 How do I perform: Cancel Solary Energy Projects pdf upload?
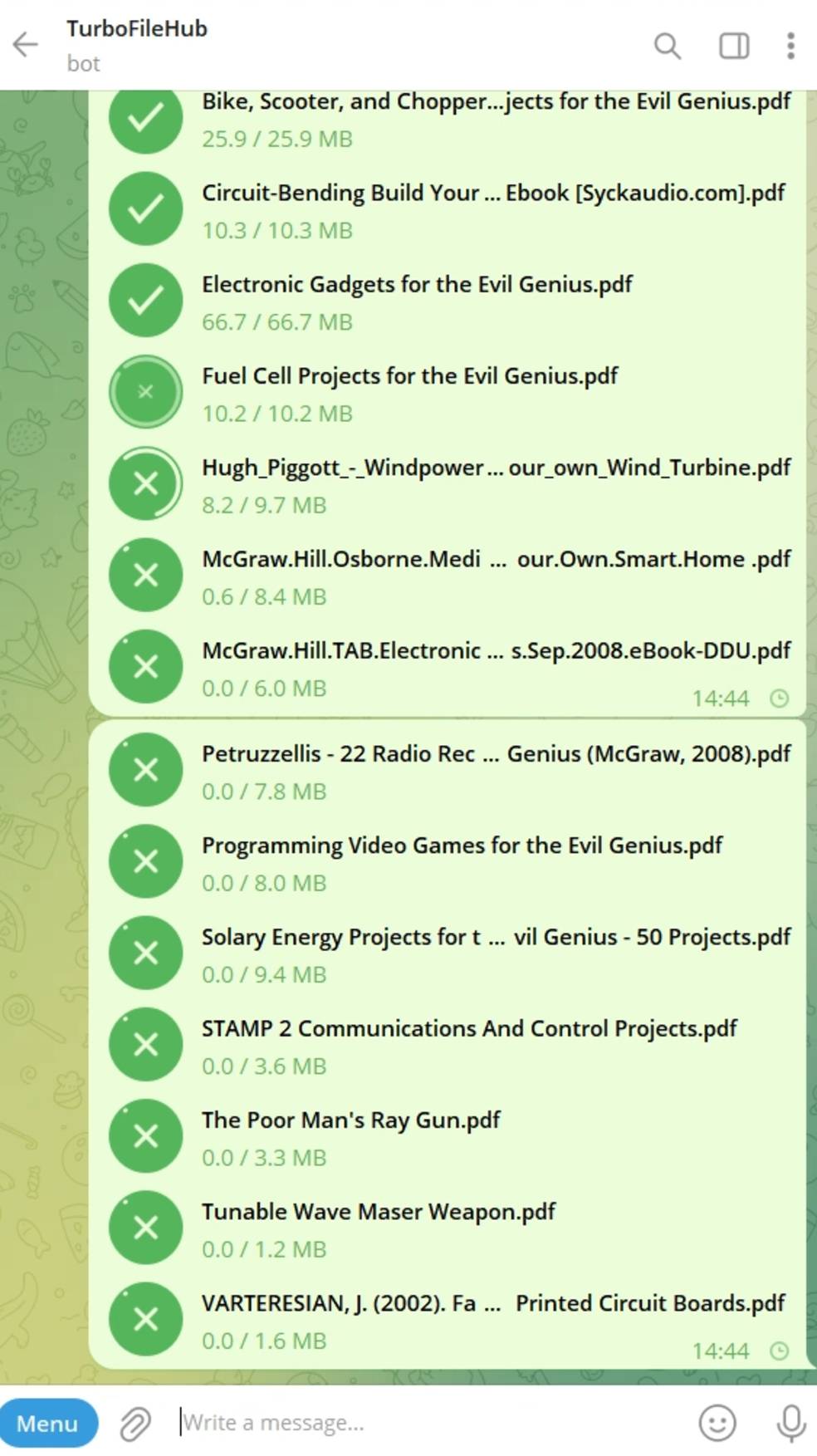[x=145, y=953]
